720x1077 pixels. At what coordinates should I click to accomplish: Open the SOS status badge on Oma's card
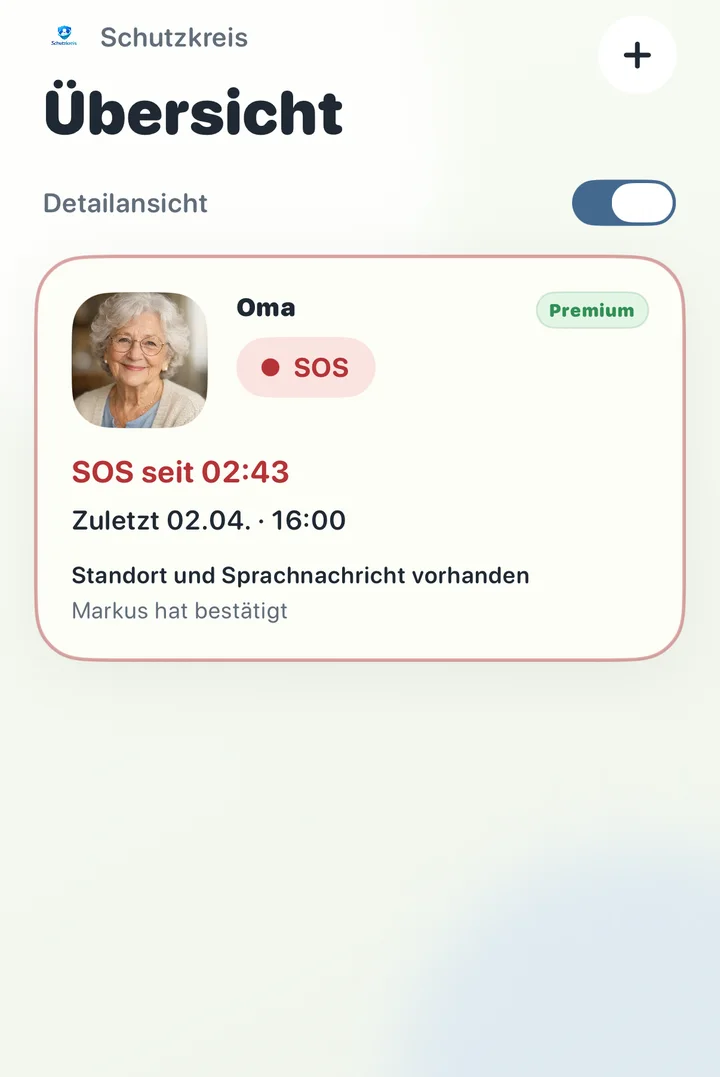[x=305, y=367]
